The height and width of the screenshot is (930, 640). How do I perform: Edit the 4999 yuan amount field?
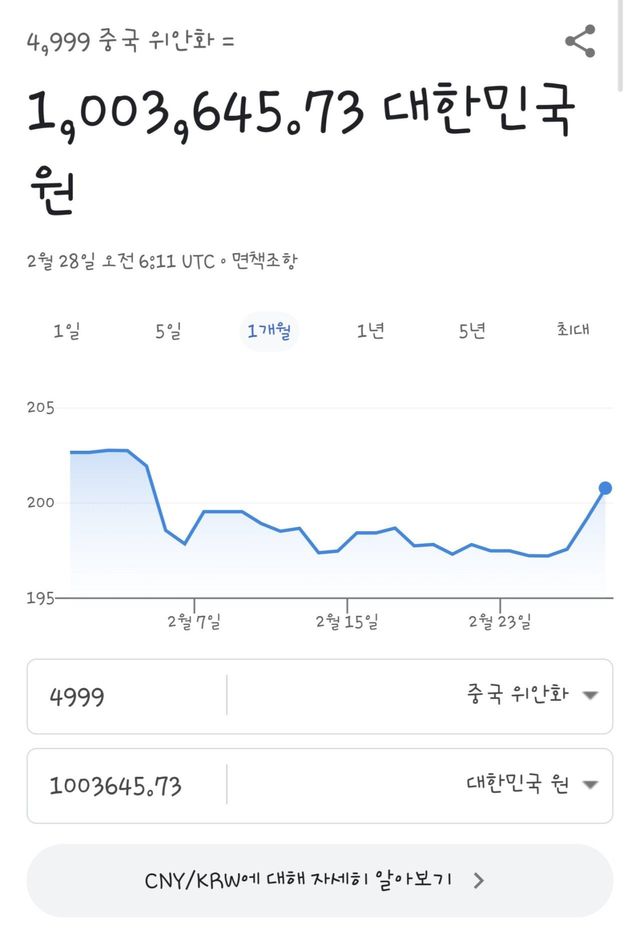125,696
